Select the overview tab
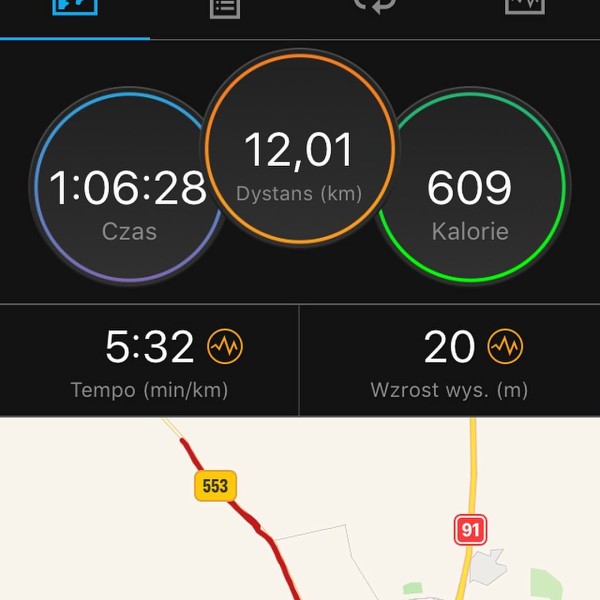600x600 pixels. (x=75, y=8)
